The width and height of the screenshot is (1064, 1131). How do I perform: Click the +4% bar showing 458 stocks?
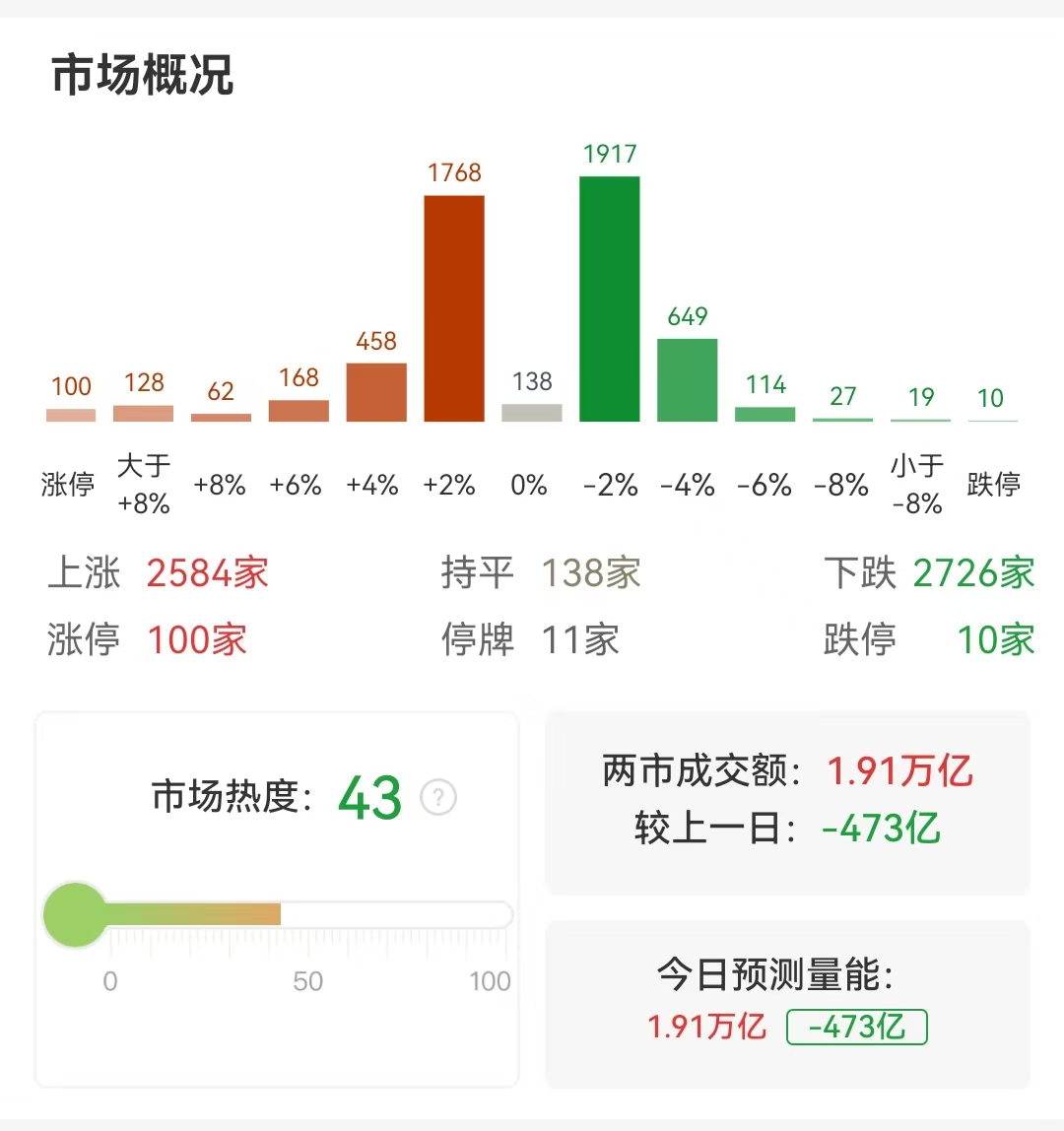point(376,392)
